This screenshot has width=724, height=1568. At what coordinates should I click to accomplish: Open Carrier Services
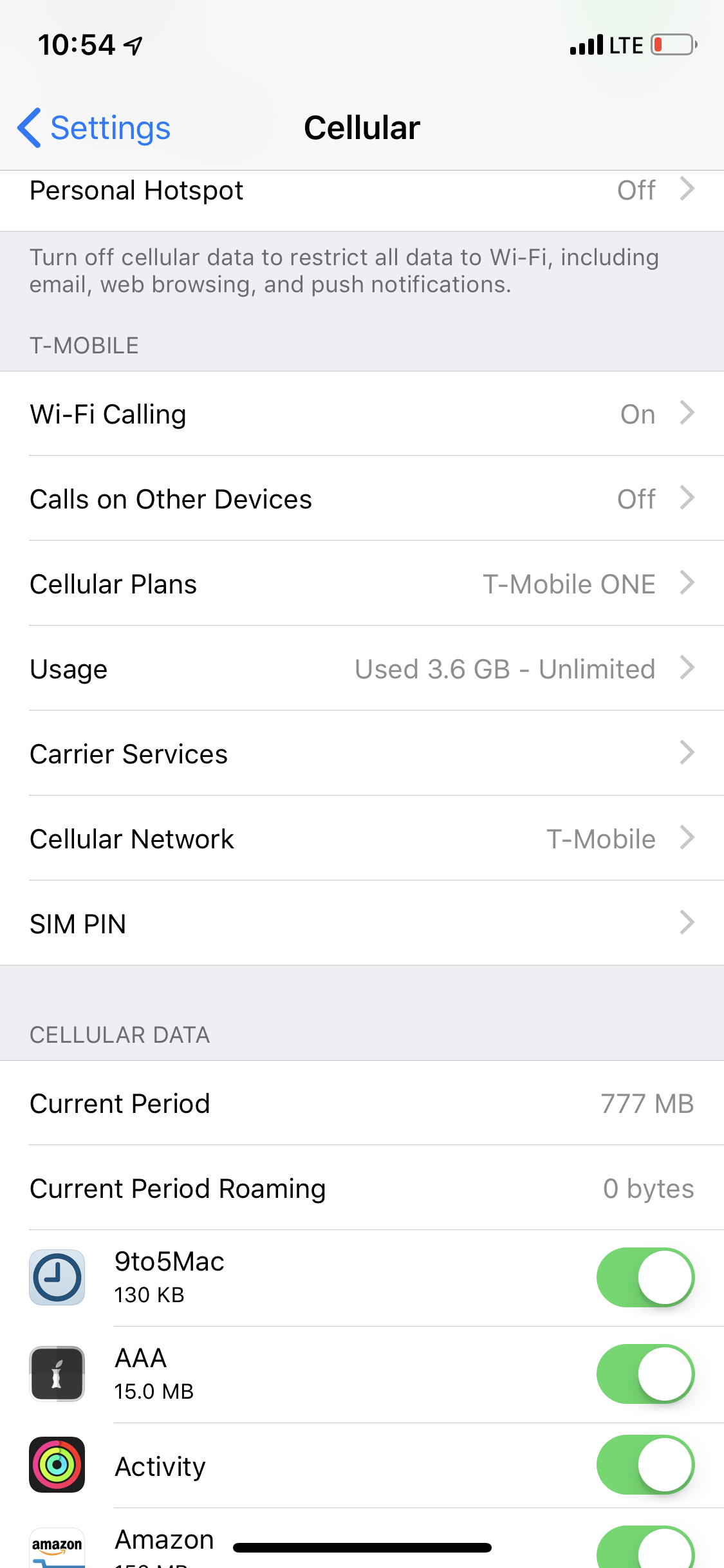click(362, 754)
